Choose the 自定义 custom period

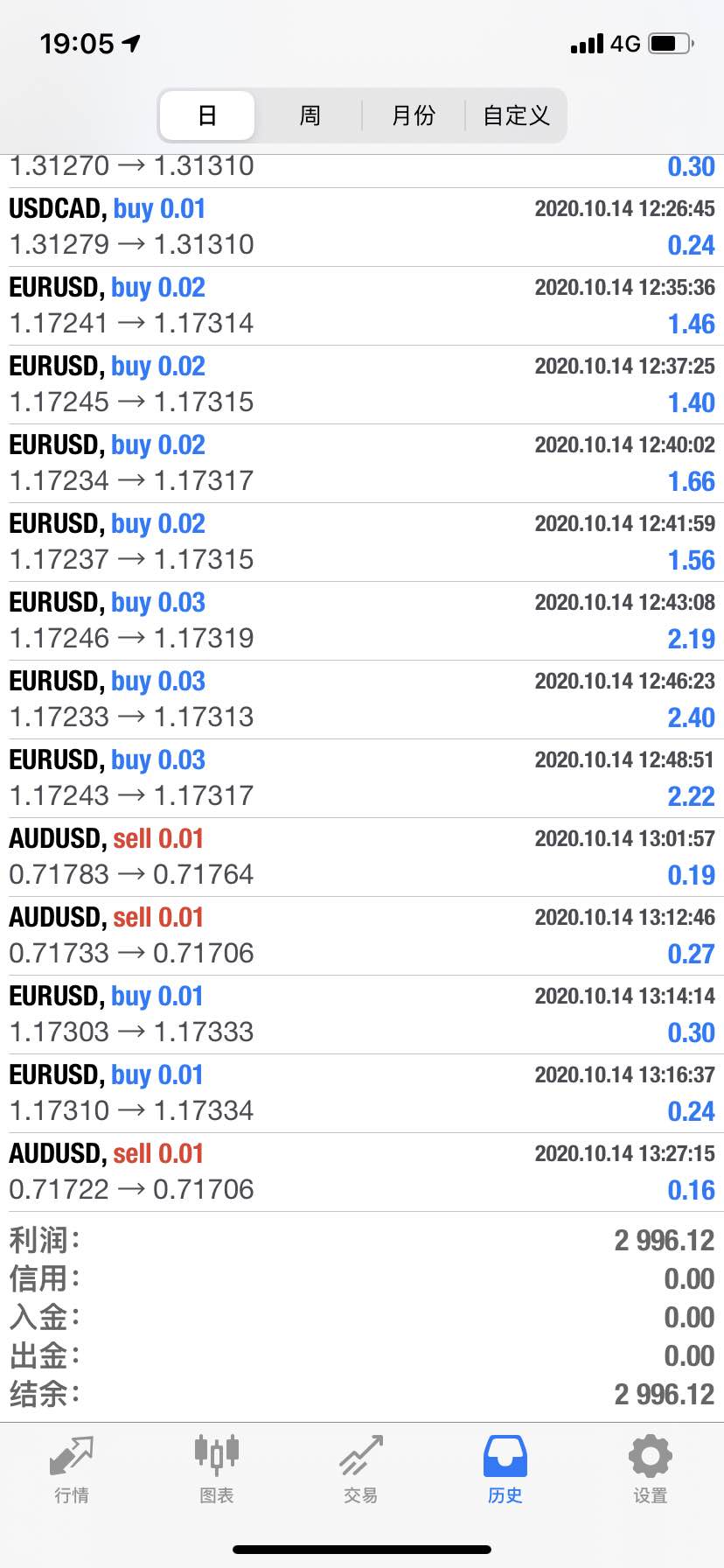click(516, 115)
